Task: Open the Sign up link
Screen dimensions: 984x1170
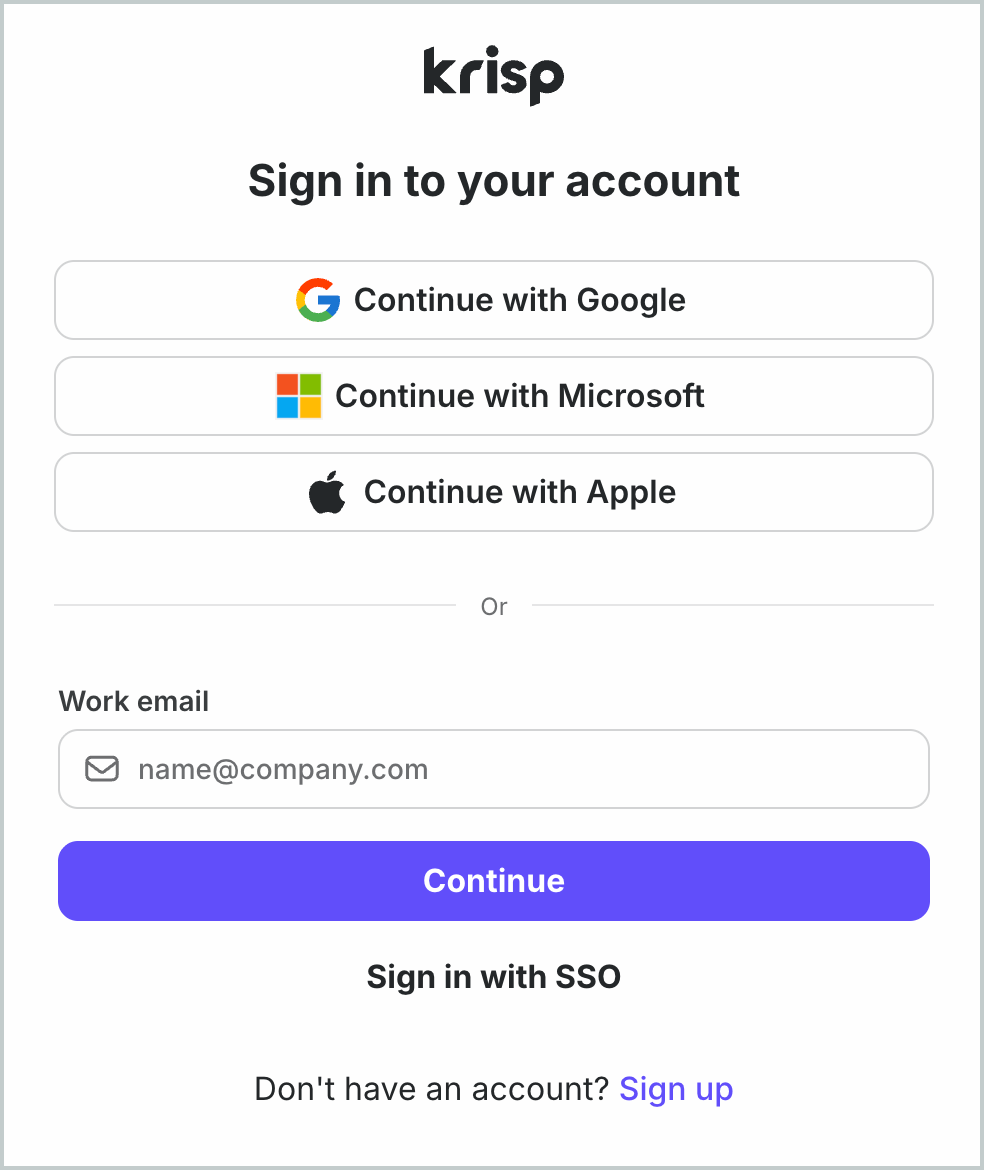Action: pos(676,1089)
